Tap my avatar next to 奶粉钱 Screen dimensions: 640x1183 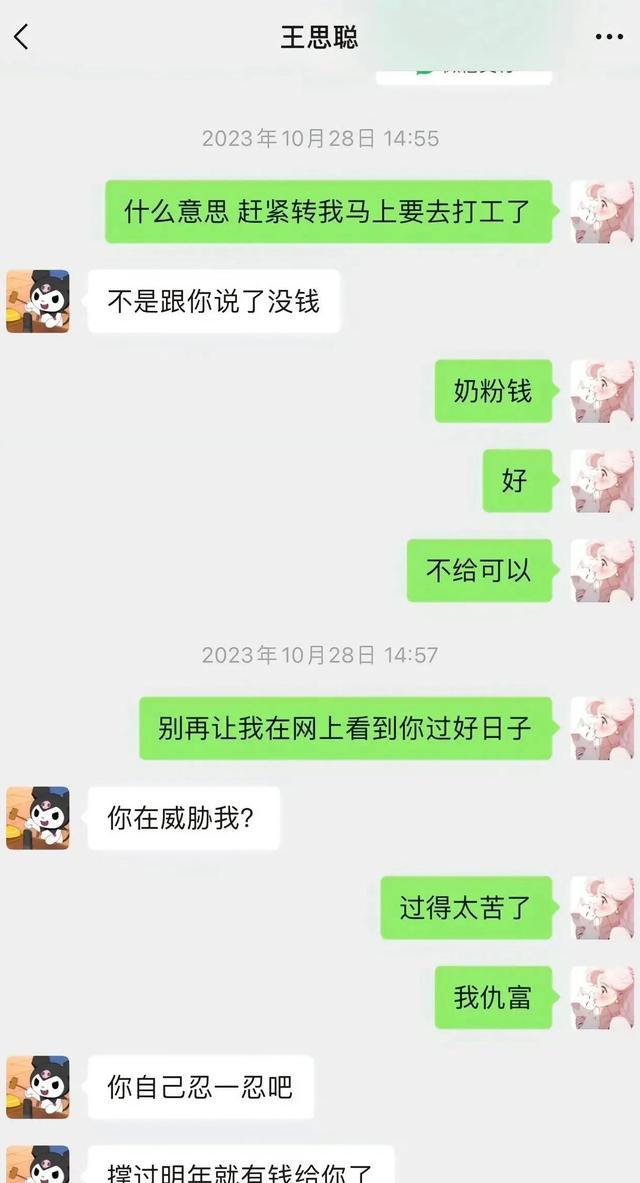coord(602,391)
